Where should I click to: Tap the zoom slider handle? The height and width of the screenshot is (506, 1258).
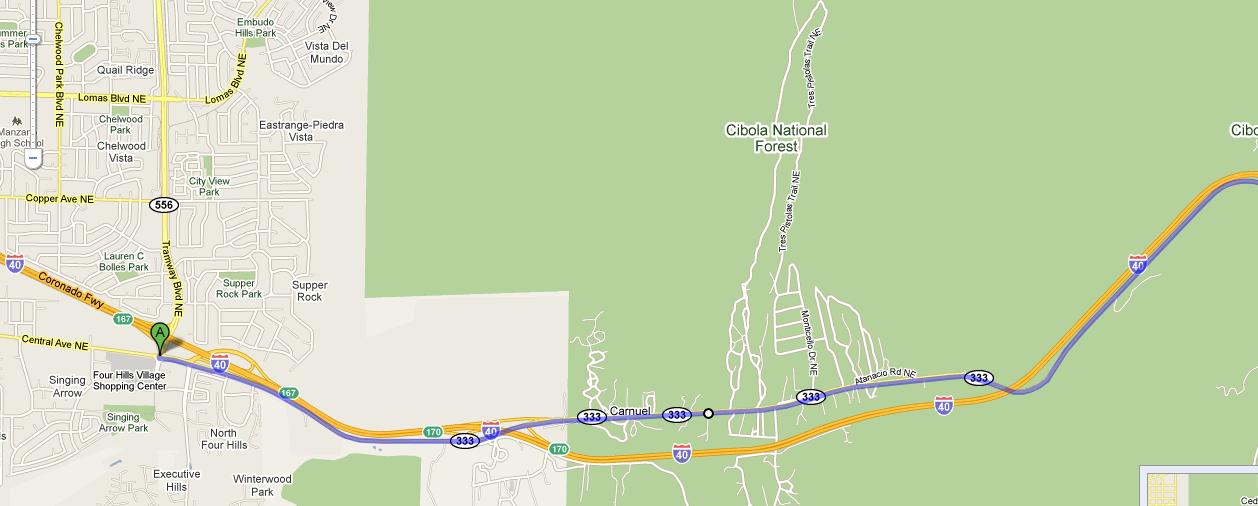(33, 40)
